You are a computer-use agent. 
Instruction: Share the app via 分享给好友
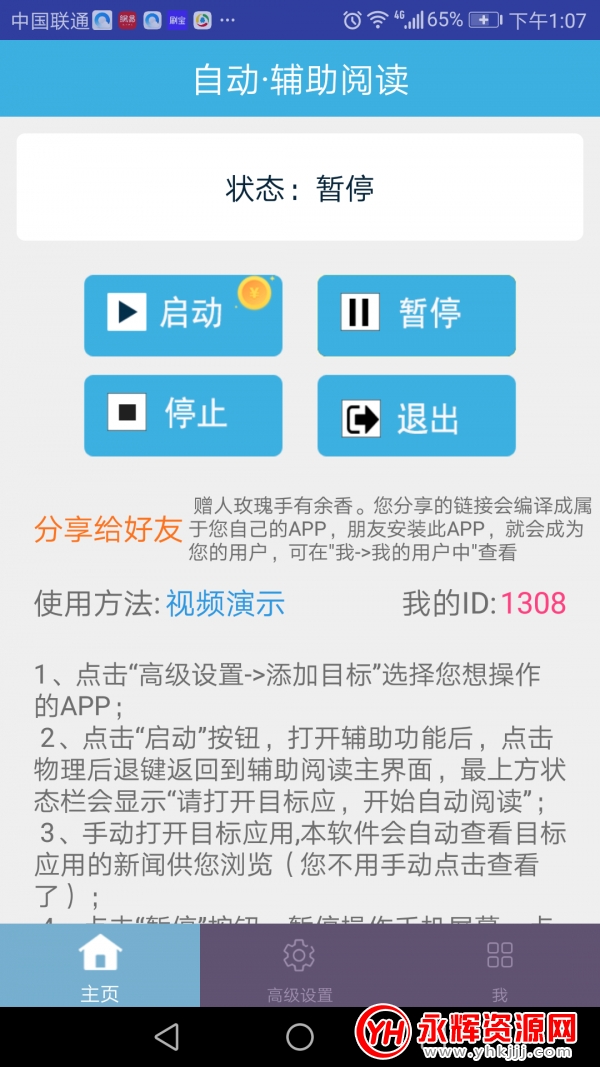pos(109,529)
